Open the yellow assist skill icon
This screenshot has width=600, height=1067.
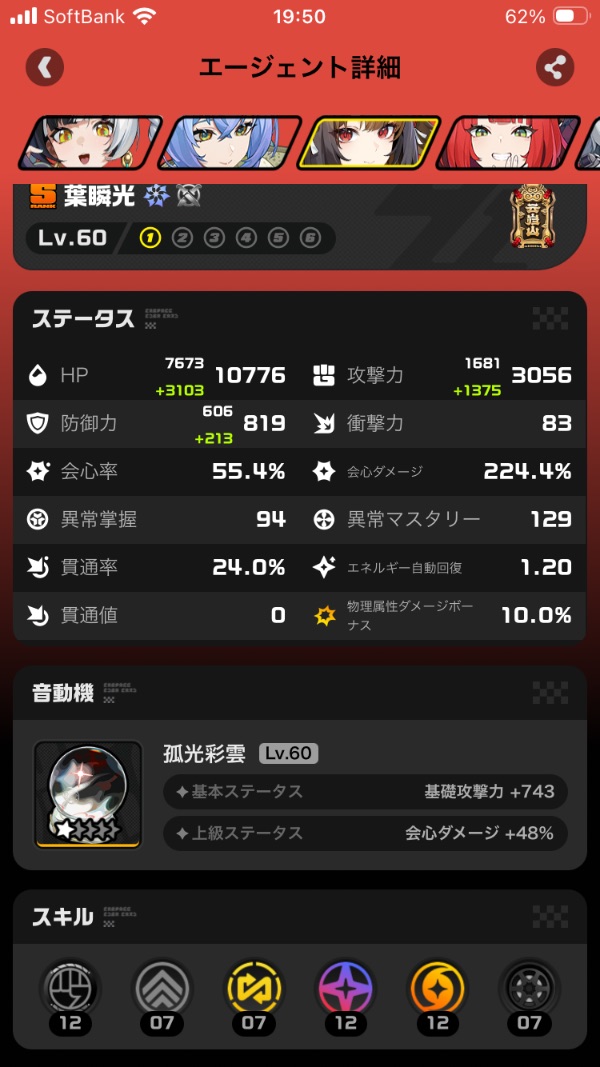point(254,990)
